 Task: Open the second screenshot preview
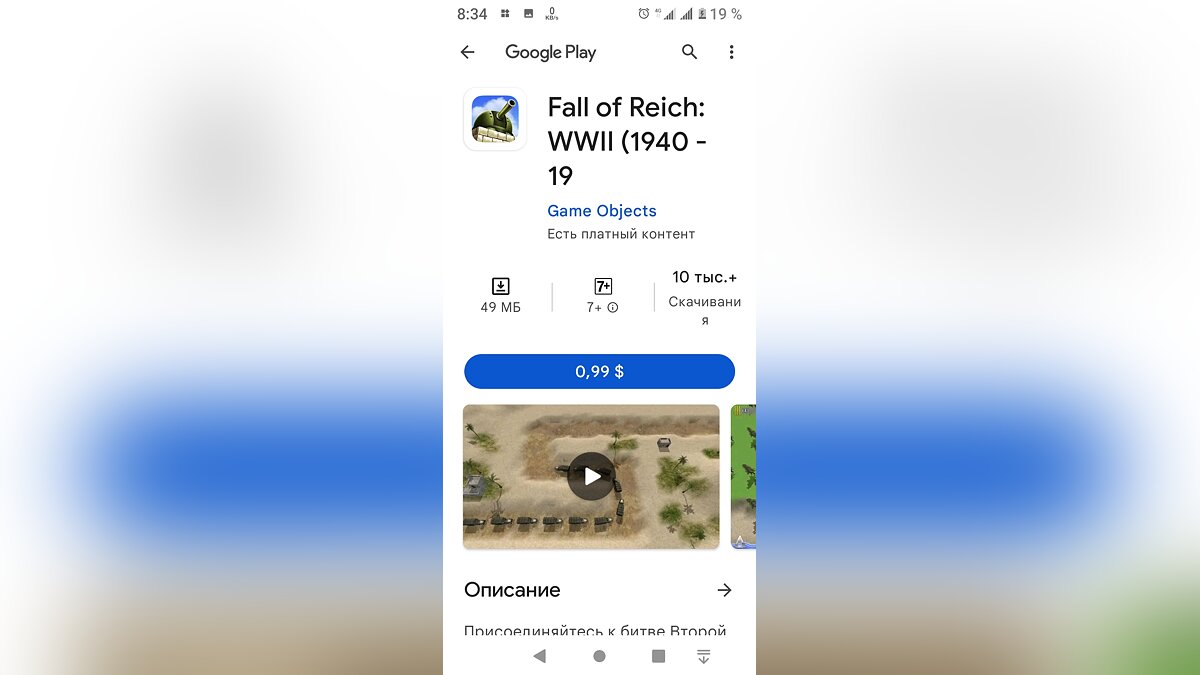(x=743, y=477)
